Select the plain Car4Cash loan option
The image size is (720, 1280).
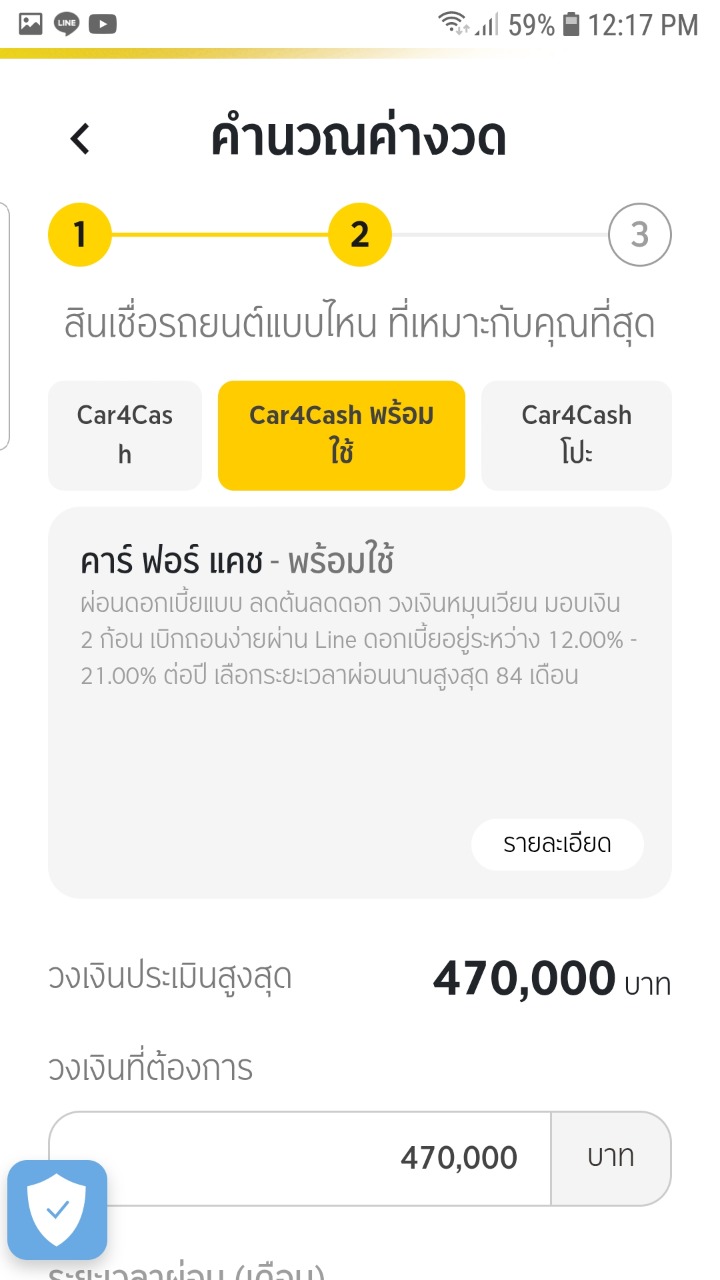click(125, 435)
